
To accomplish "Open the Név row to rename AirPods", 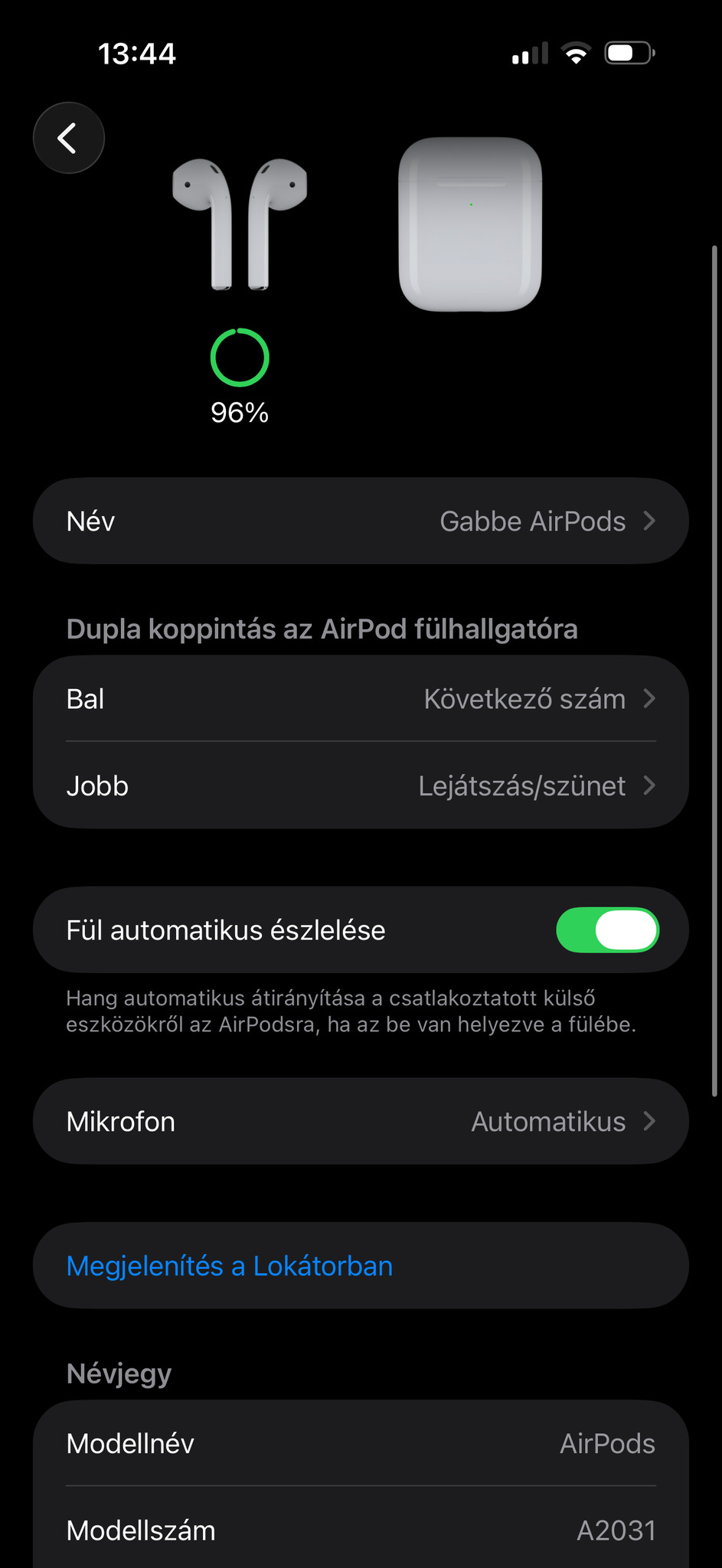I will (361, 521).
